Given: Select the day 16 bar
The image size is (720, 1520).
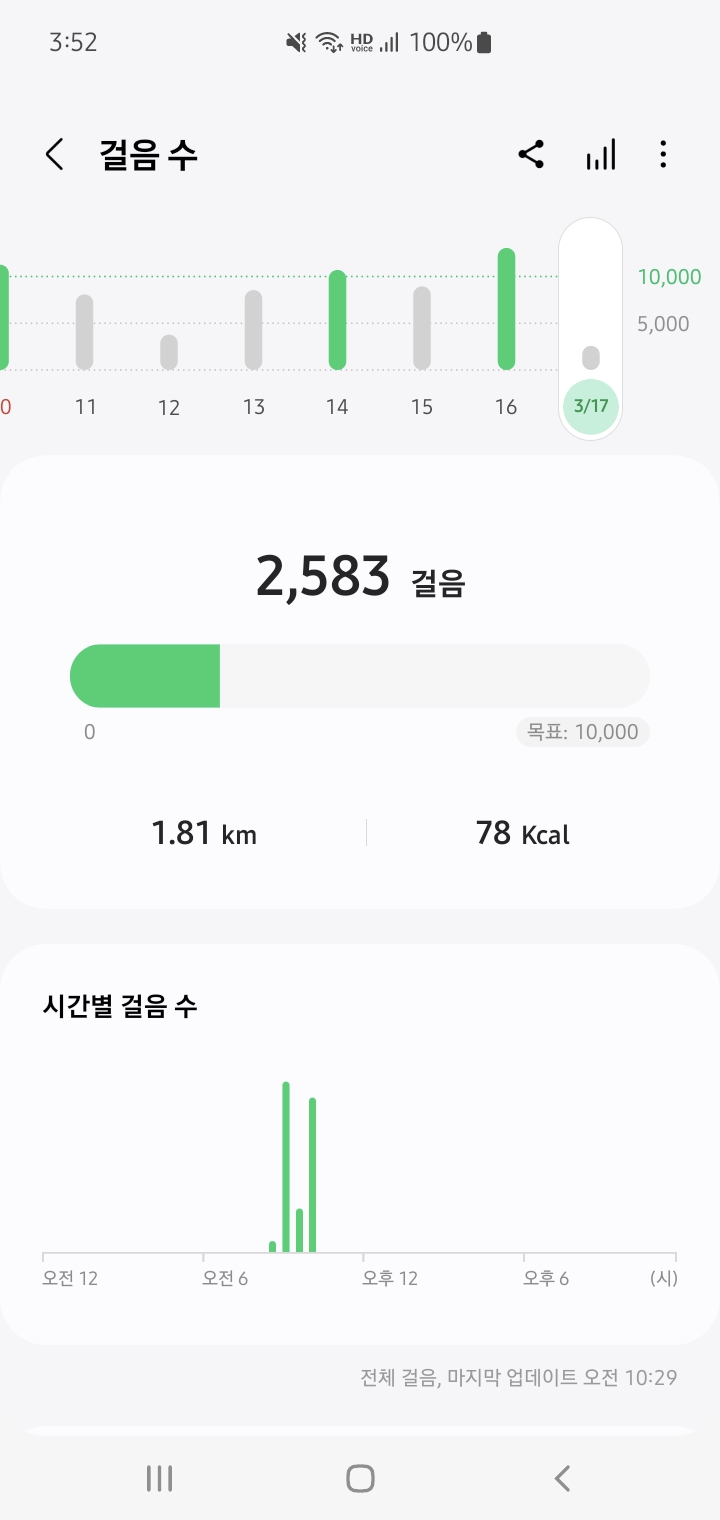Looking at the screenshot, I should pyautogui.click(x=506, y=310).
